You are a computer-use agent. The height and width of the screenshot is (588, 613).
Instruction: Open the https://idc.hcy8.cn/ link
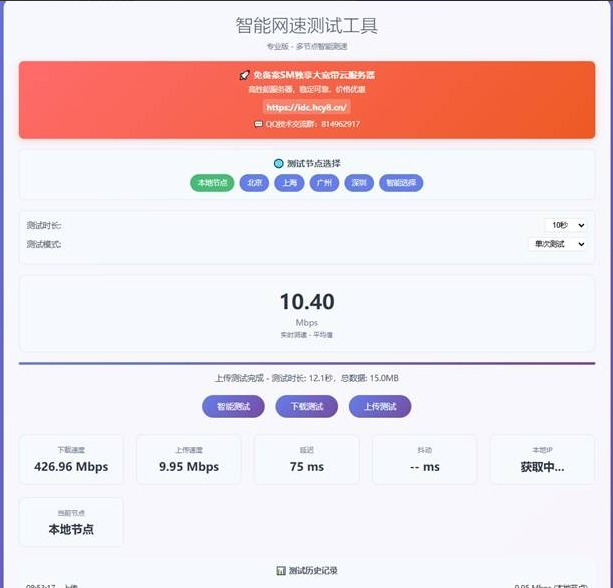pos(306,107)
